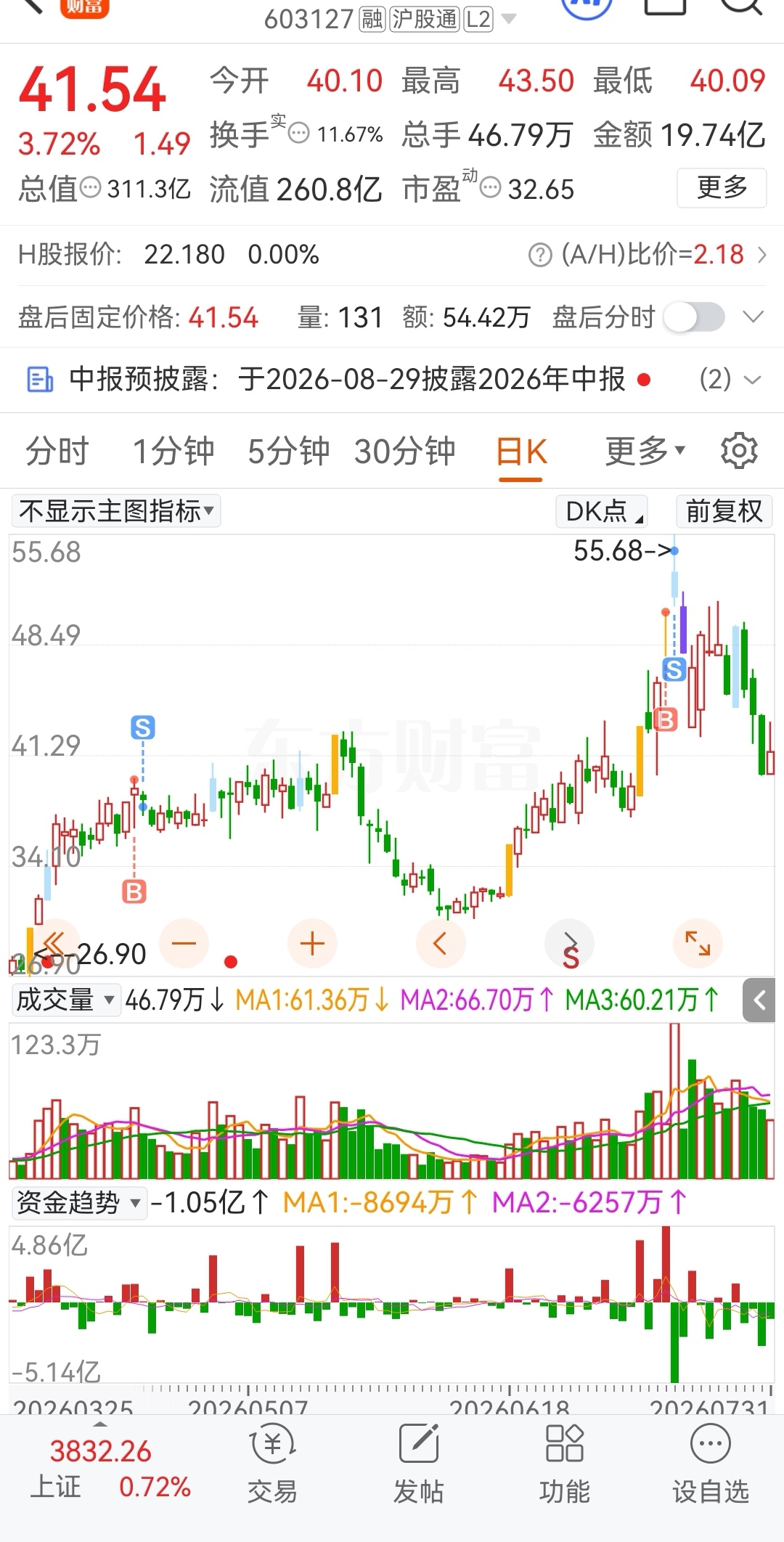Screen dimensions: 784x1542
Task: Add stock via 设自选
Action: click(x=710, y=1464)
